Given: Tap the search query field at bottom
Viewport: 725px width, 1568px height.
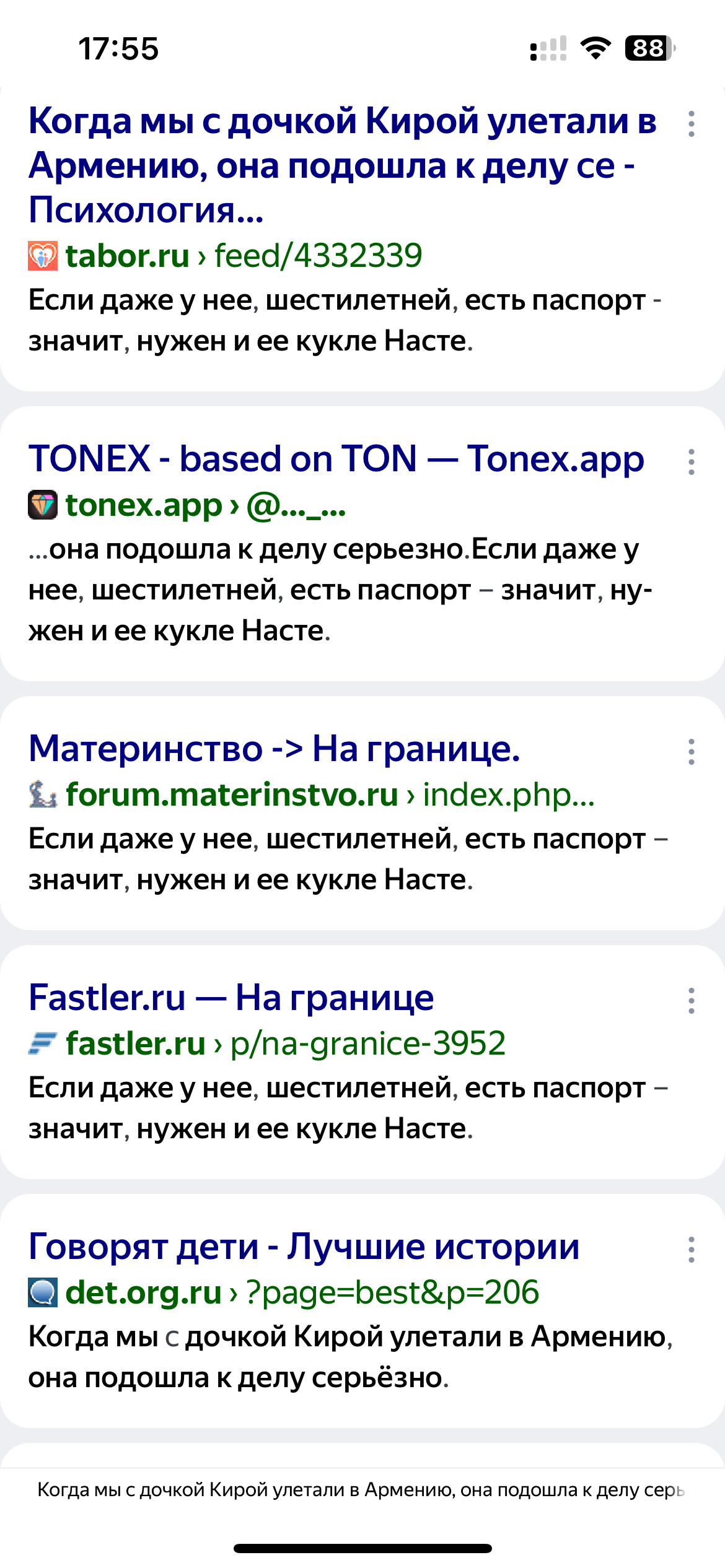Looking at the screenshot, I should [x=361, y=1490].
